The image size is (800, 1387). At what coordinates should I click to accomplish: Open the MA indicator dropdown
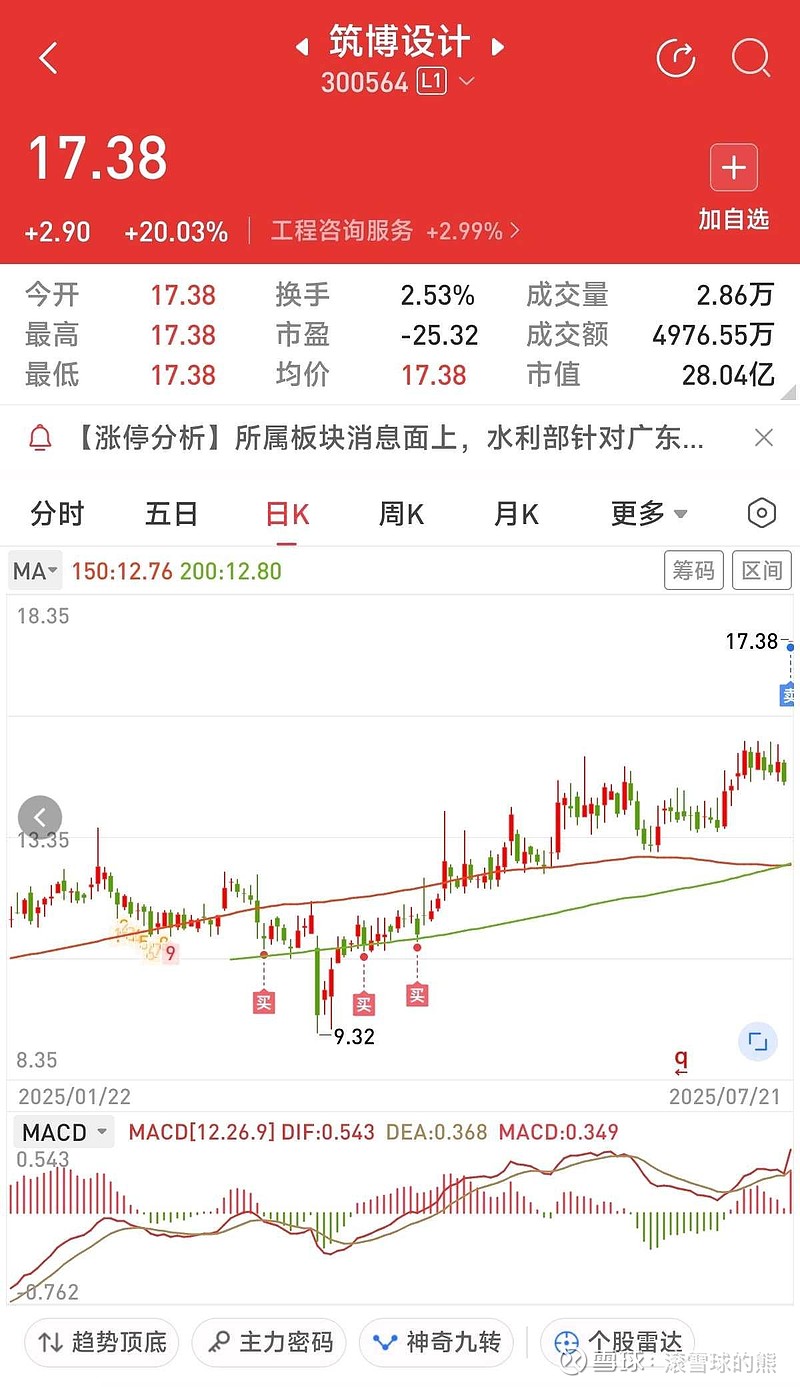(x=36, y=571)
